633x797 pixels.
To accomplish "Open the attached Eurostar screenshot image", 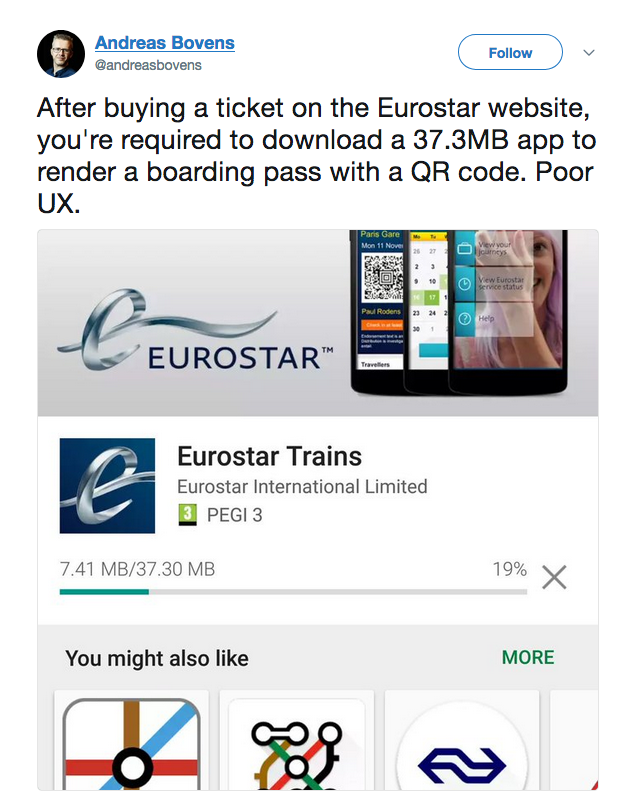I will pyautogui.click(x=317, y=509).
